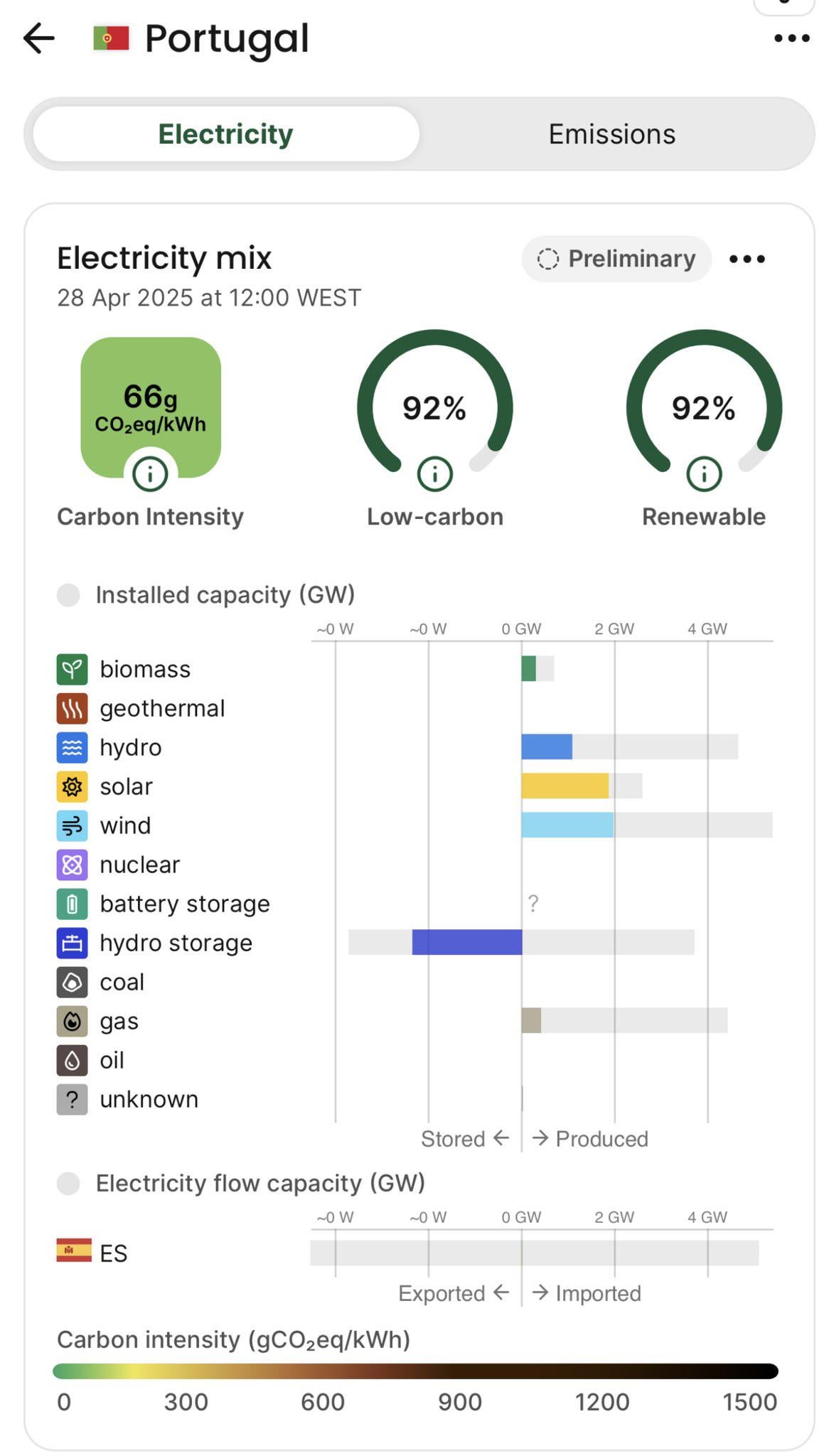Open the Electricity mix card options menu
Image resolution: width=839 pixels, height=1456 pixels.
[747, 259]
